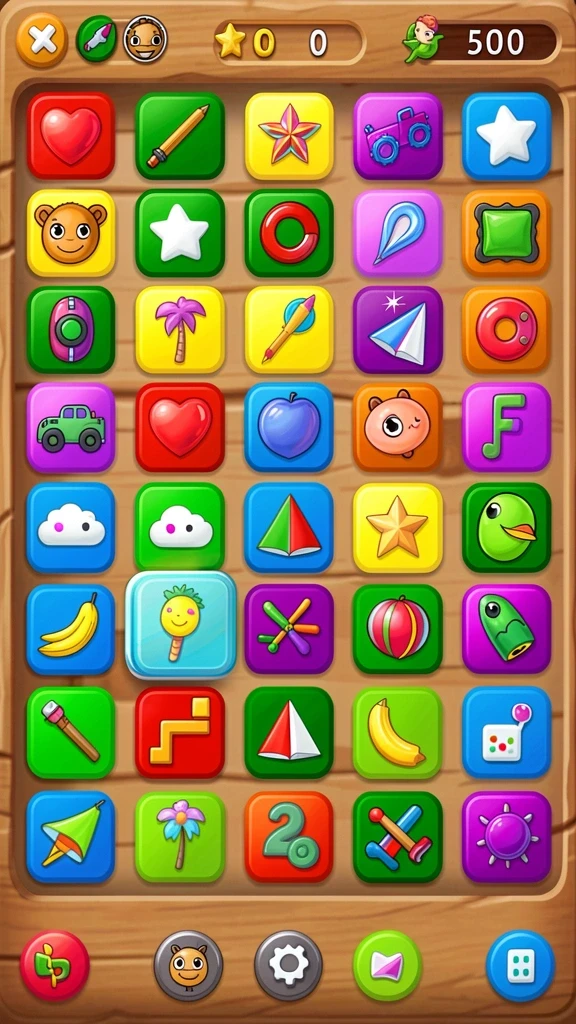Select the green car tile on purple

click(71, 427)
